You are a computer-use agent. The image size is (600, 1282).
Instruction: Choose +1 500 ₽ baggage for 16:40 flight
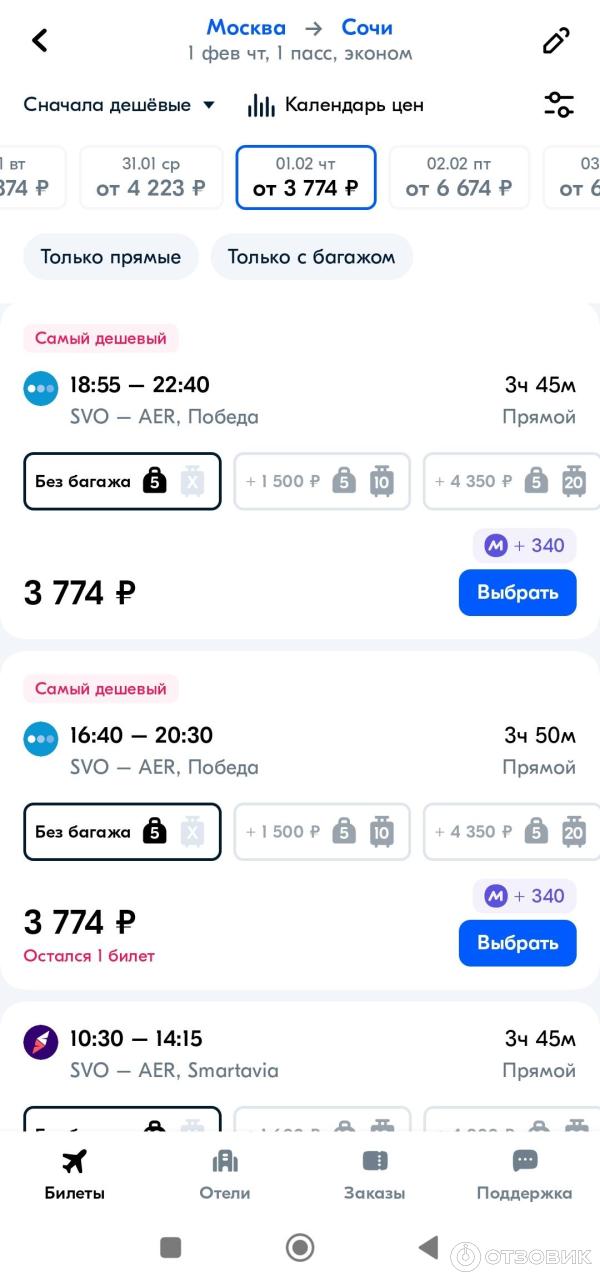322,831
